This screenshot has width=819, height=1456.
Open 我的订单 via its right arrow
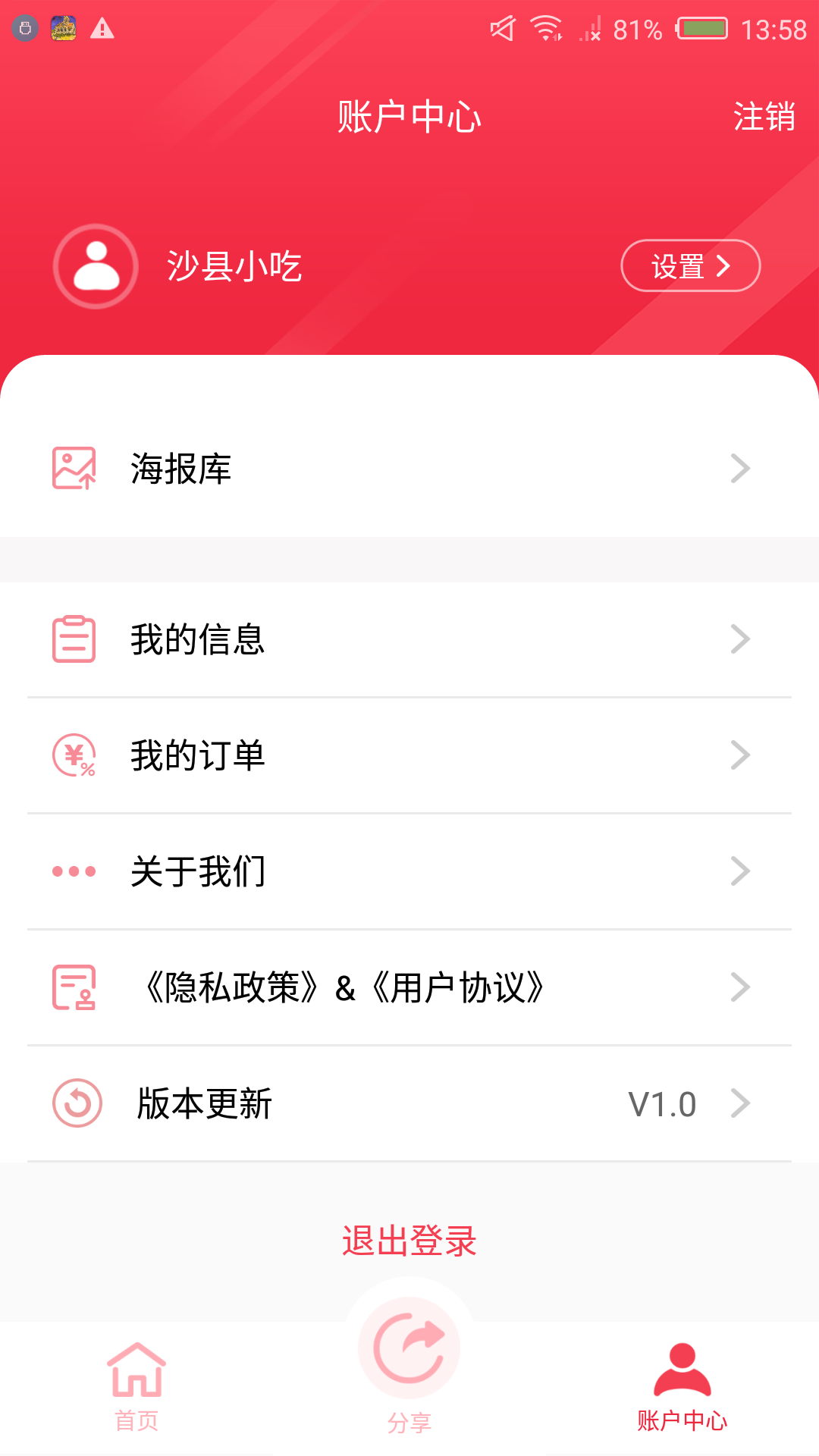pos(741,755)
